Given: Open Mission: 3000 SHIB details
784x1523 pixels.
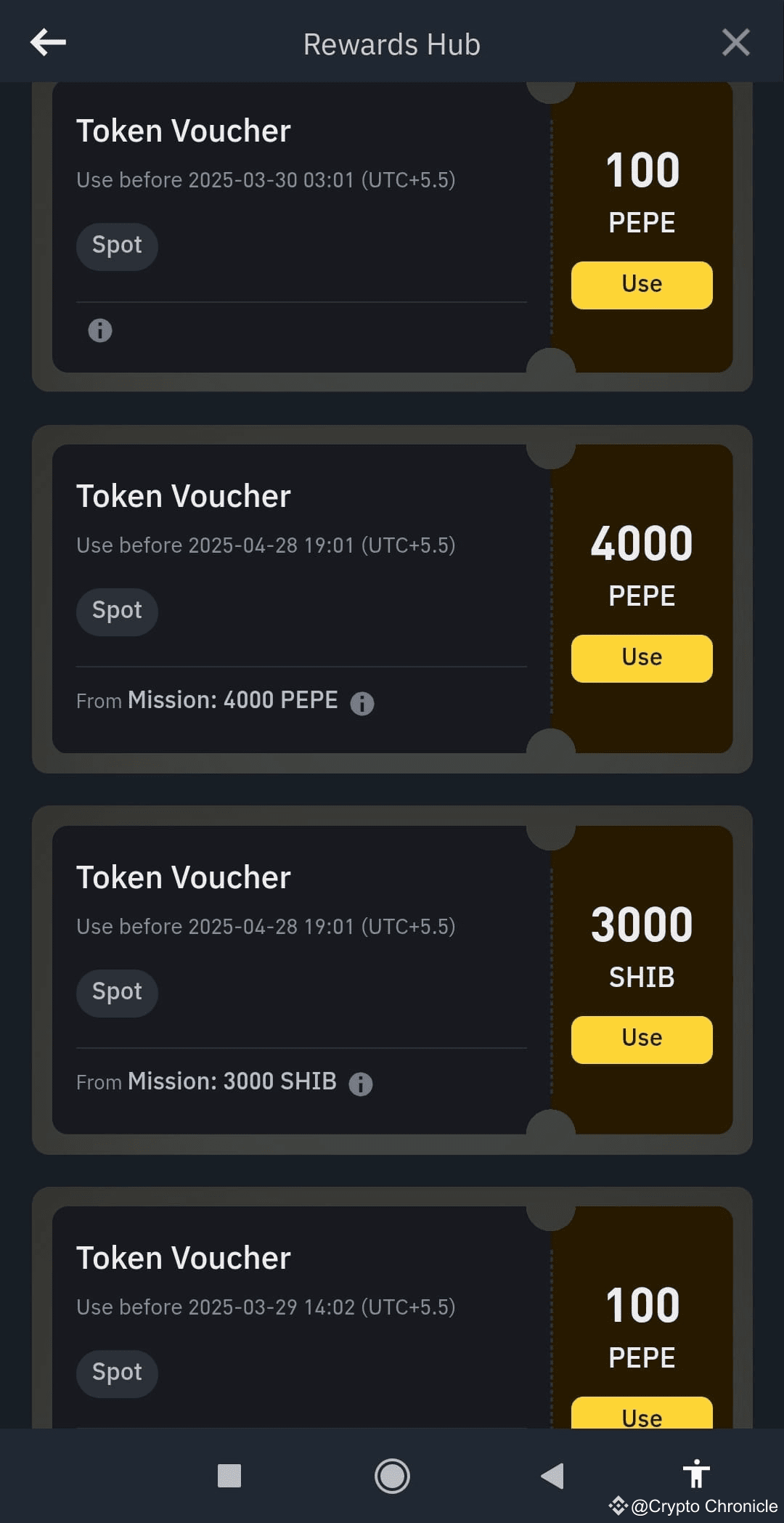Looking at the screenshot, I should (x=232, y=1081).
